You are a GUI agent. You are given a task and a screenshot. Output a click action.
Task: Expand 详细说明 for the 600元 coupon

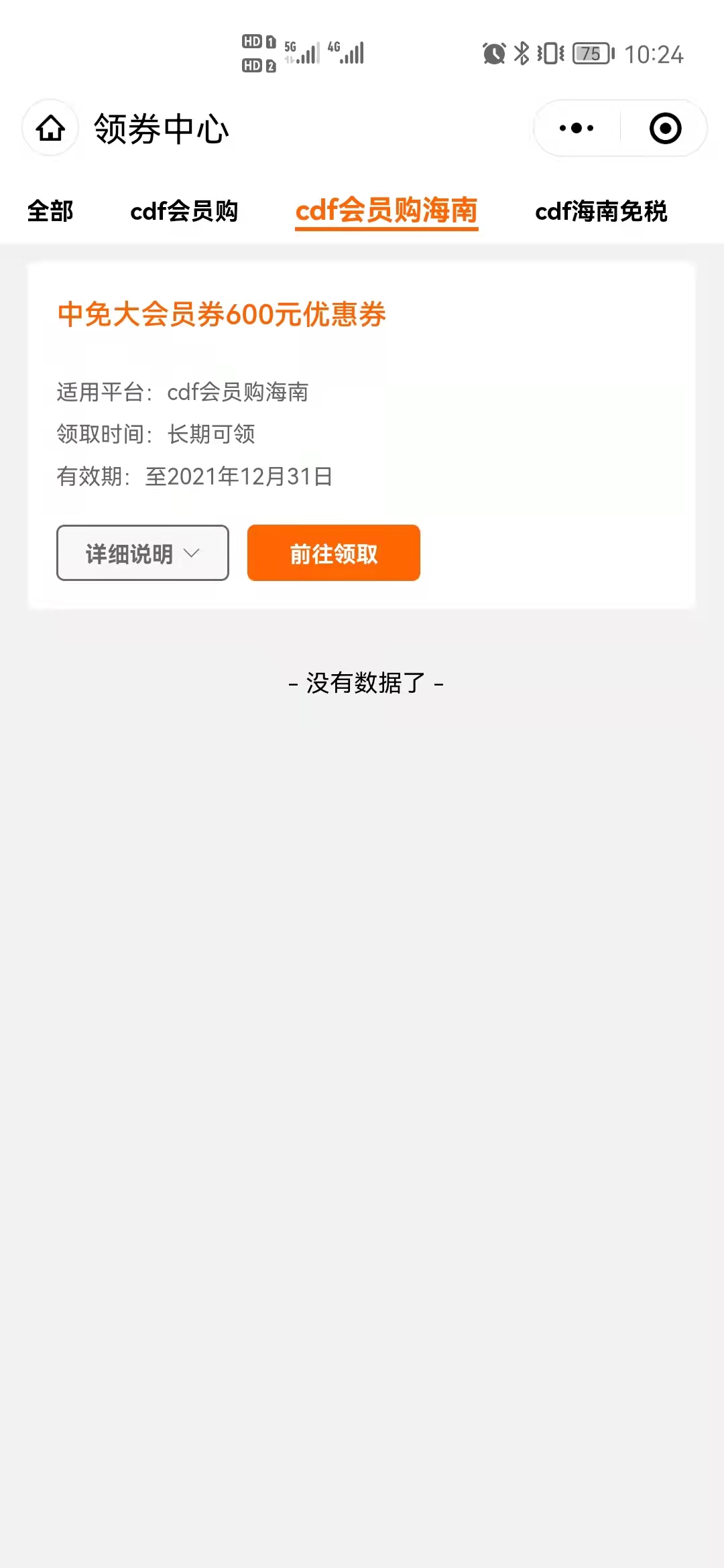click(x=143, y=553)
